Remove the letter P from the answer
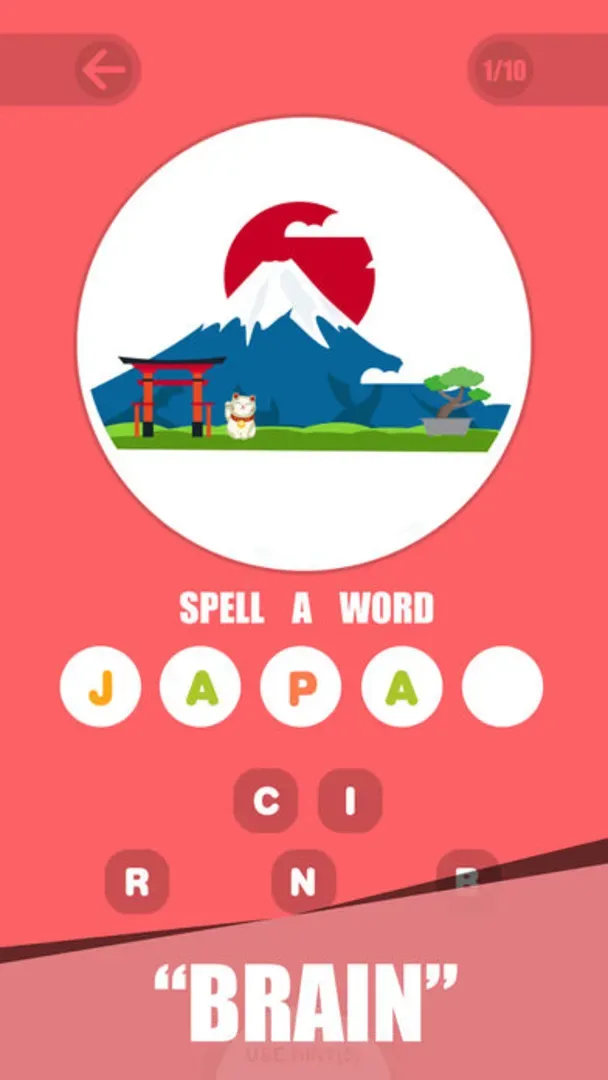This screenshot has height=1080, width=608. 301,686
